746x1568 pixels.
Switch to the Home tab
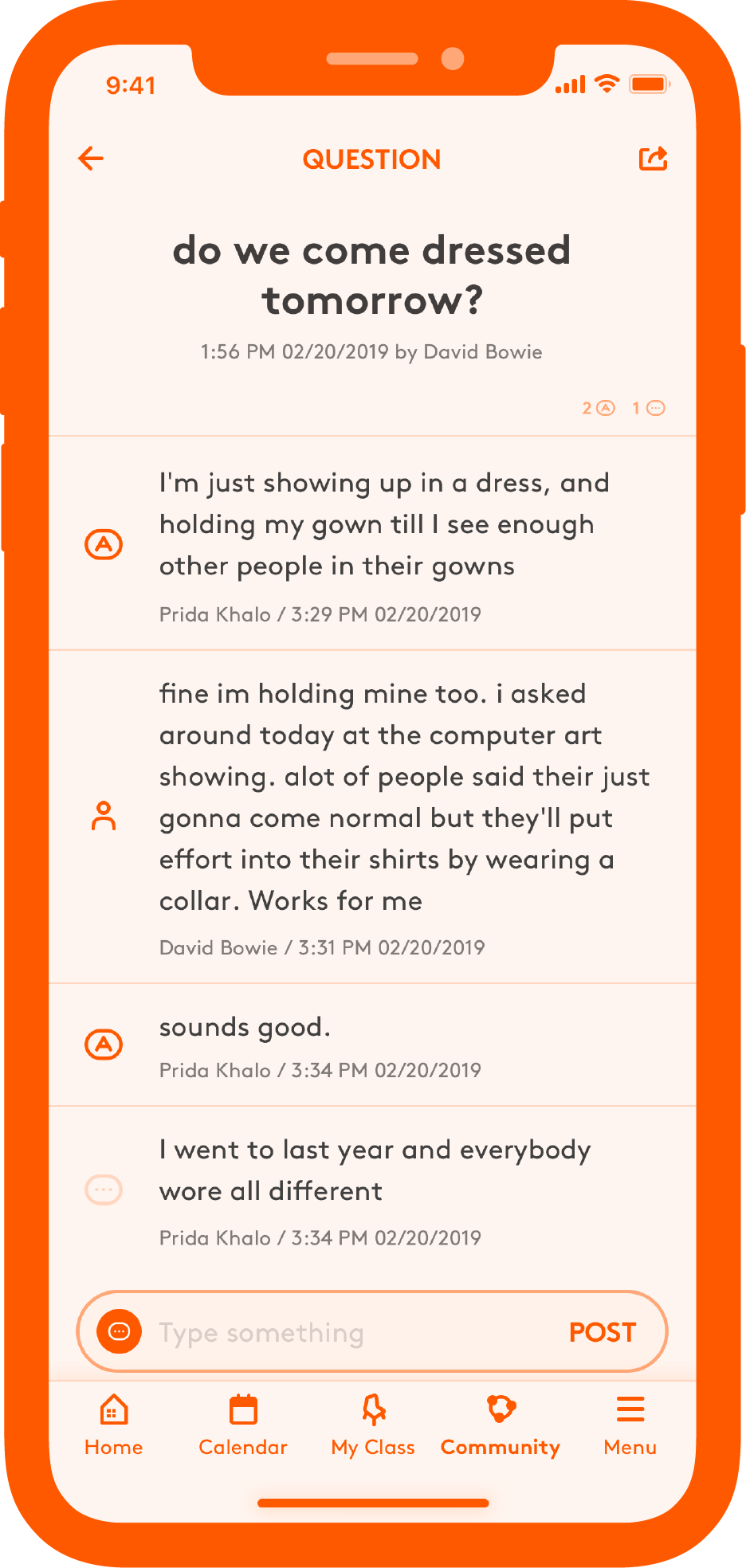click(114, 1426)
